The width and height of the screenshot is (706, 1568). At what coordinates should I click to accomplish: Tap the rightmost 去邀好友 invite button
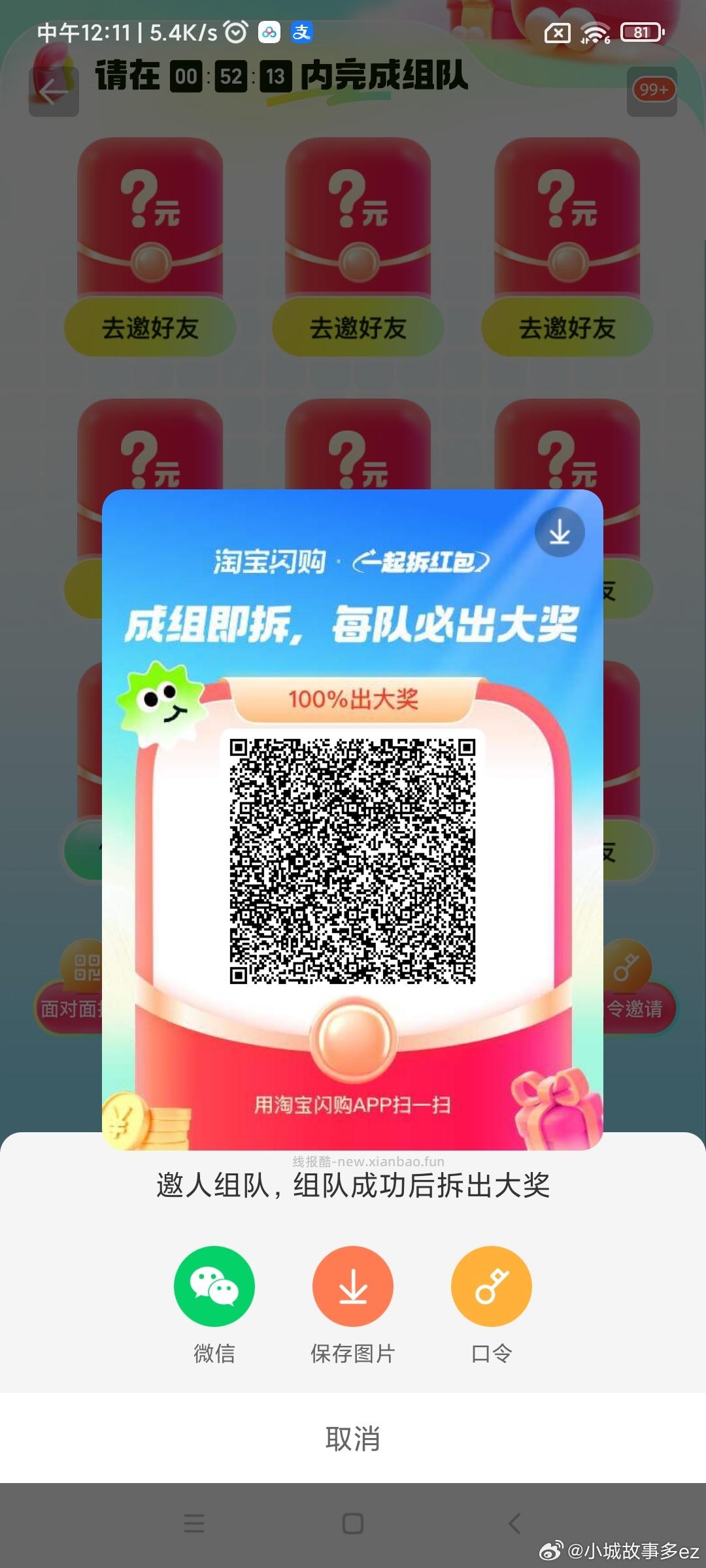coord(566,327)
